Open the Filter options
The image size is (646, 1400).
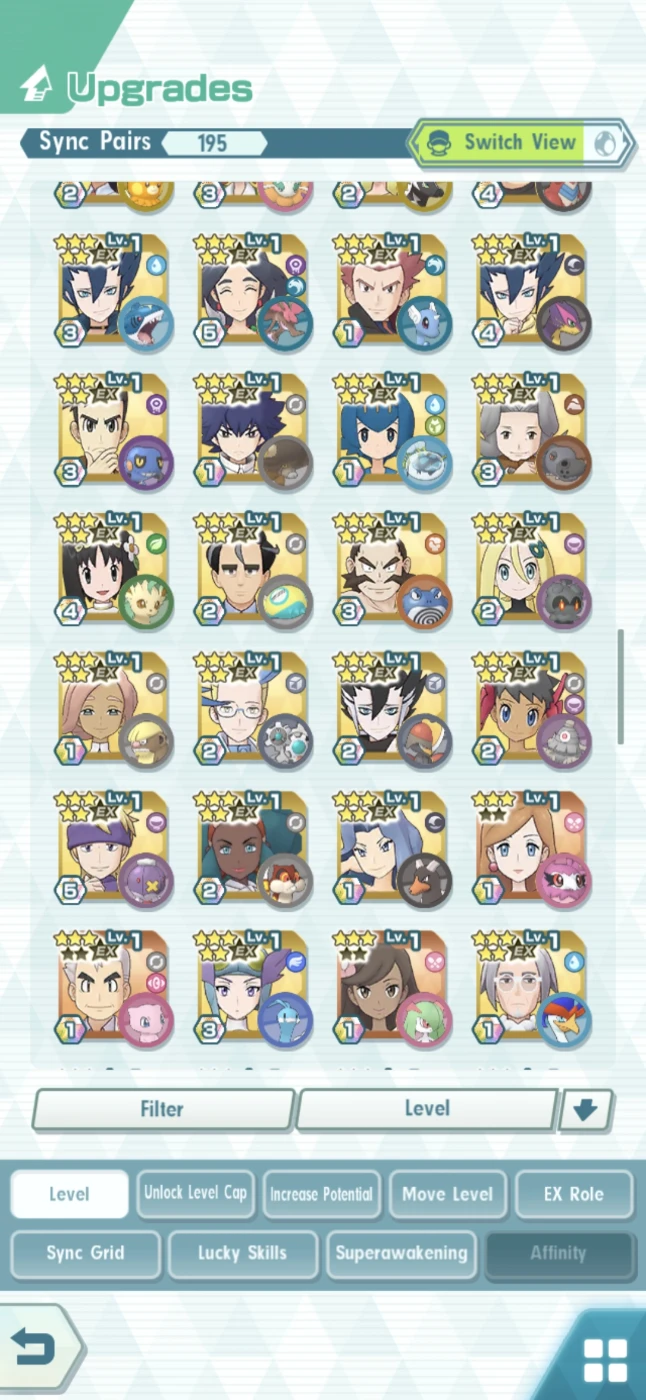click(163, 1109)
